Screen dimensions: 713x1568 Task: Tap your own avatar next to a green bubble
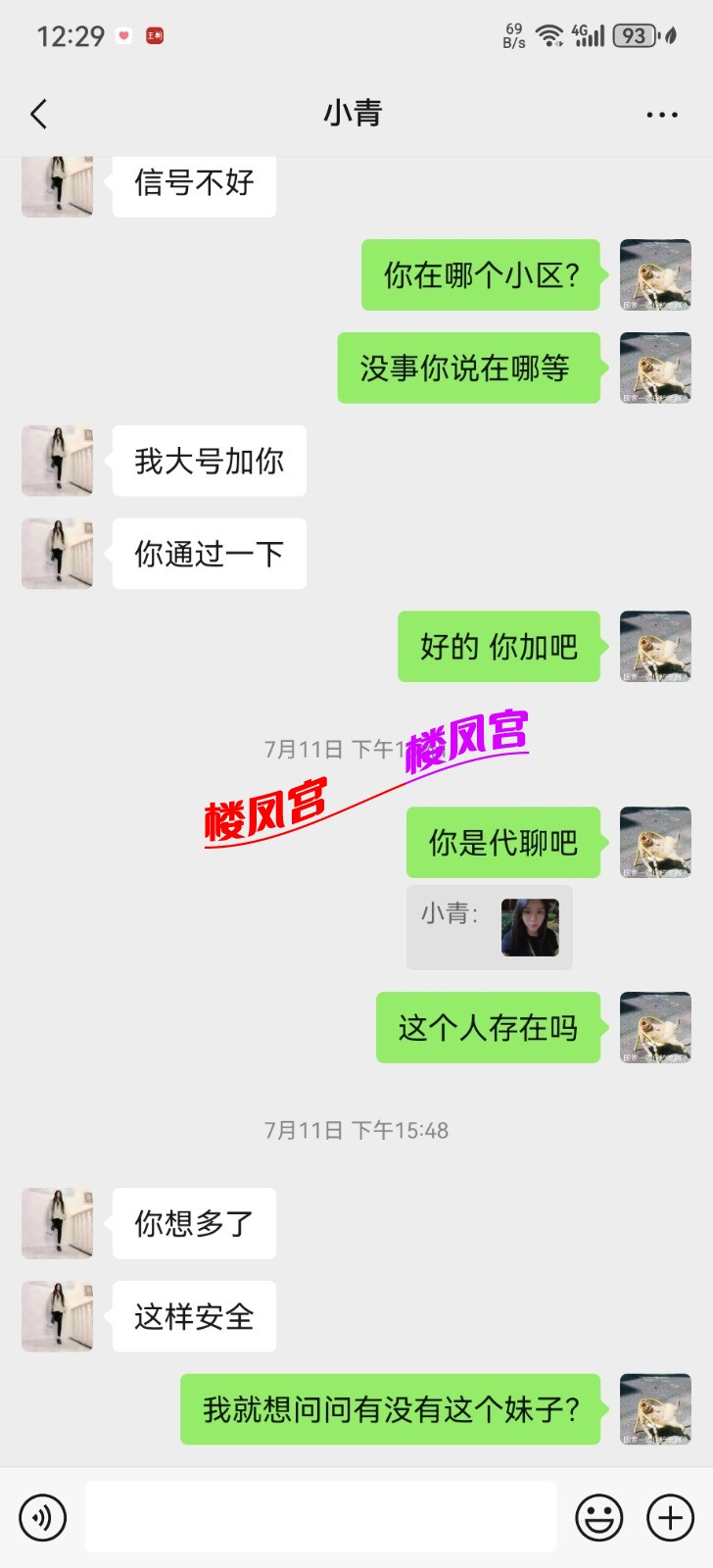coord(654,275)
